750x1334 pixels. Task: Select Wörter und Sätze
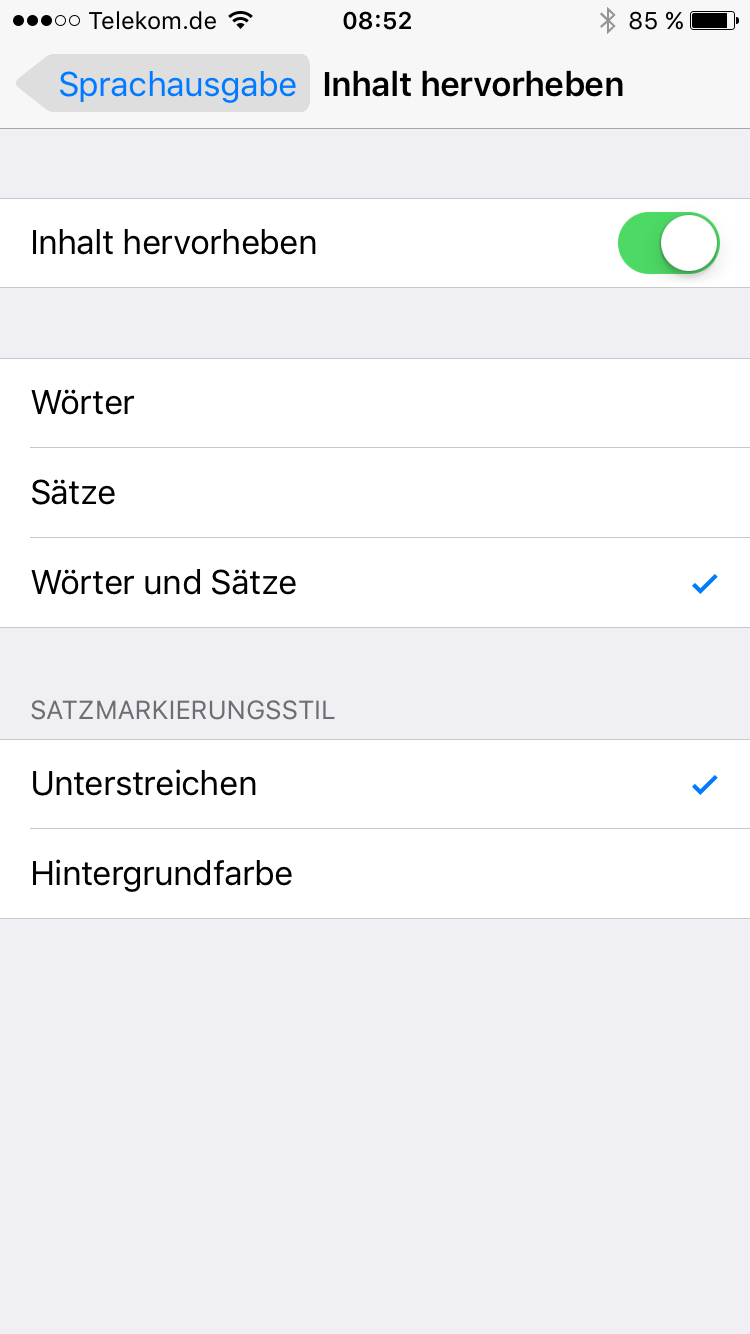(x=375, y=583)
